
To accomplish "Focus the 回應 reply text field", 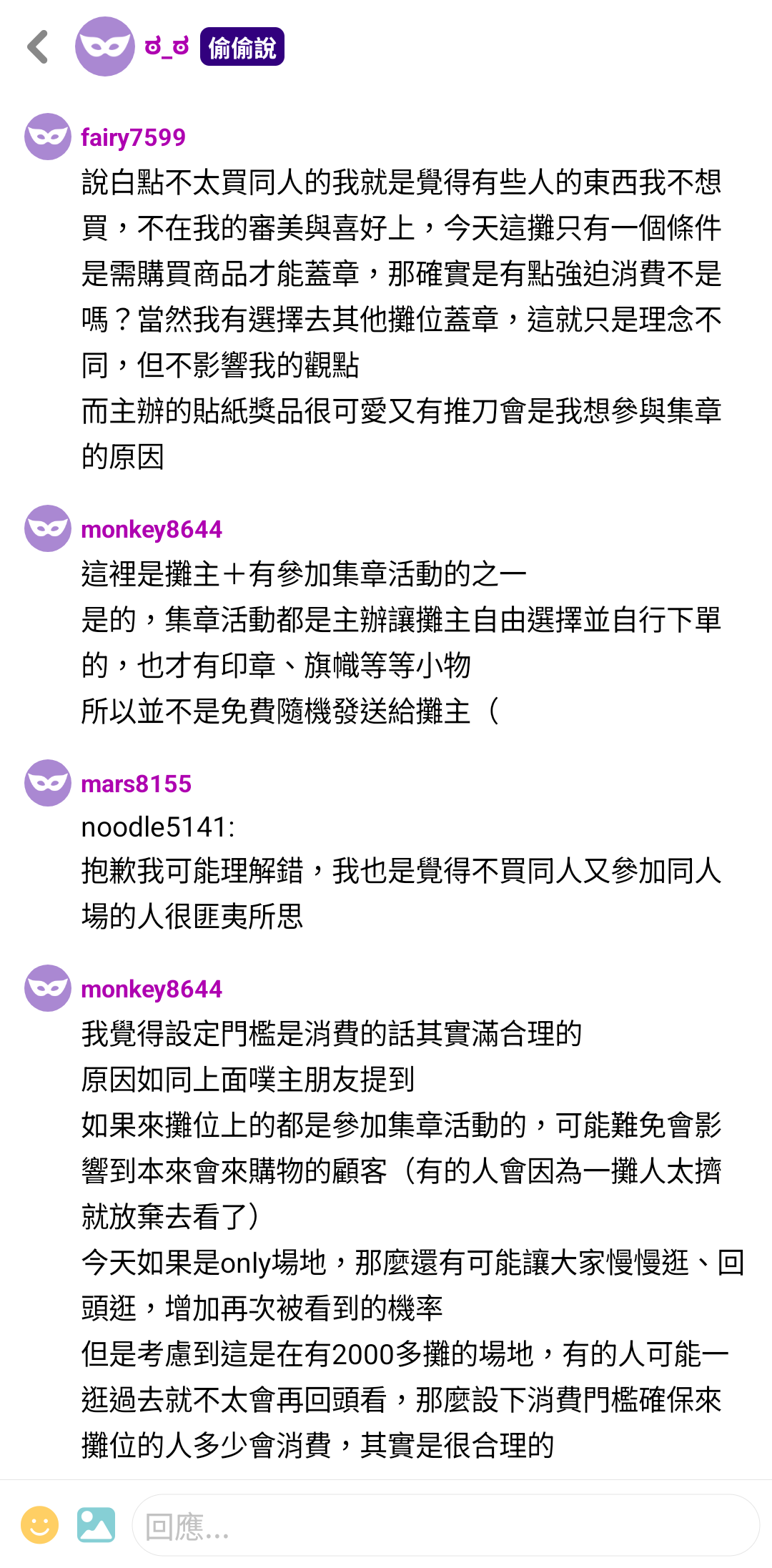I will click(445, 1526).
